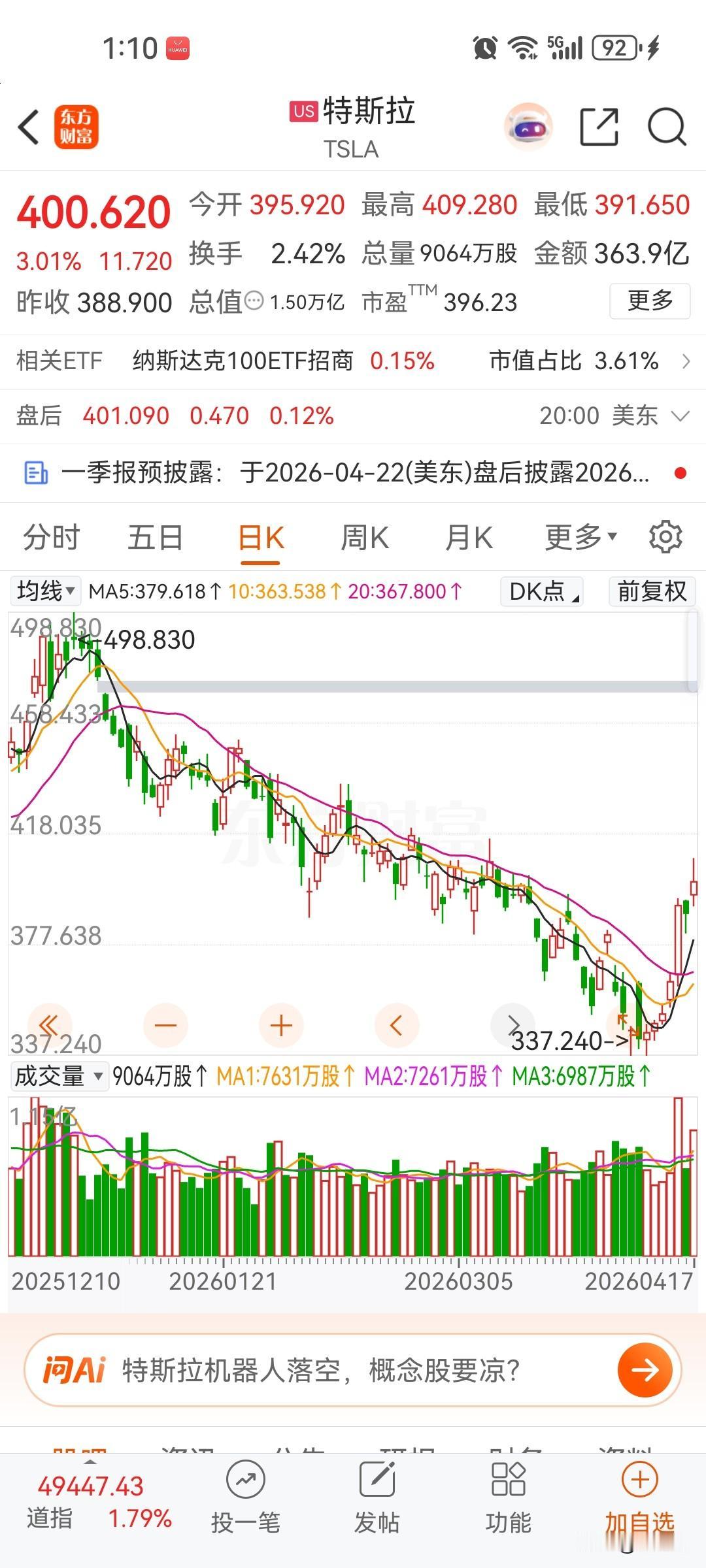706x1568 pixels.
Task: Open stock search with magnifier icon
Action: tap(665, 128)
